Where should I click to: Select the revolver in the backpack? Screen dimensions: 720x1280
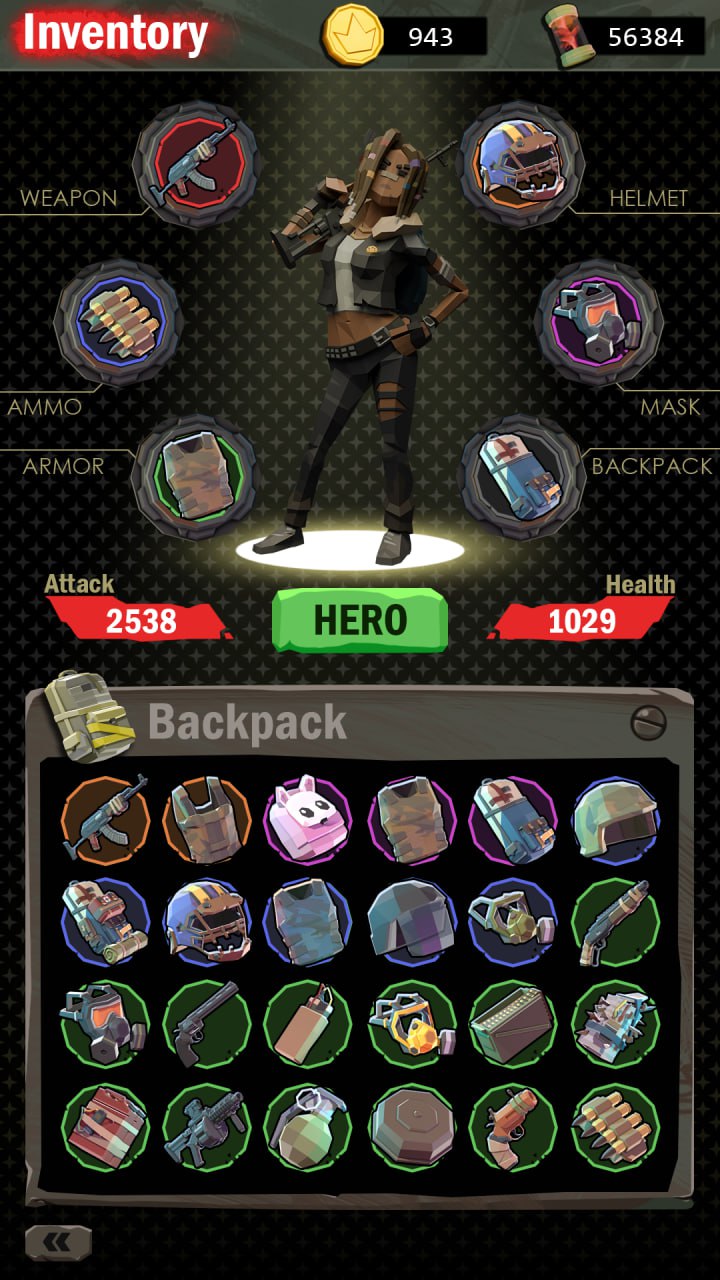(x=207, y=1023)
